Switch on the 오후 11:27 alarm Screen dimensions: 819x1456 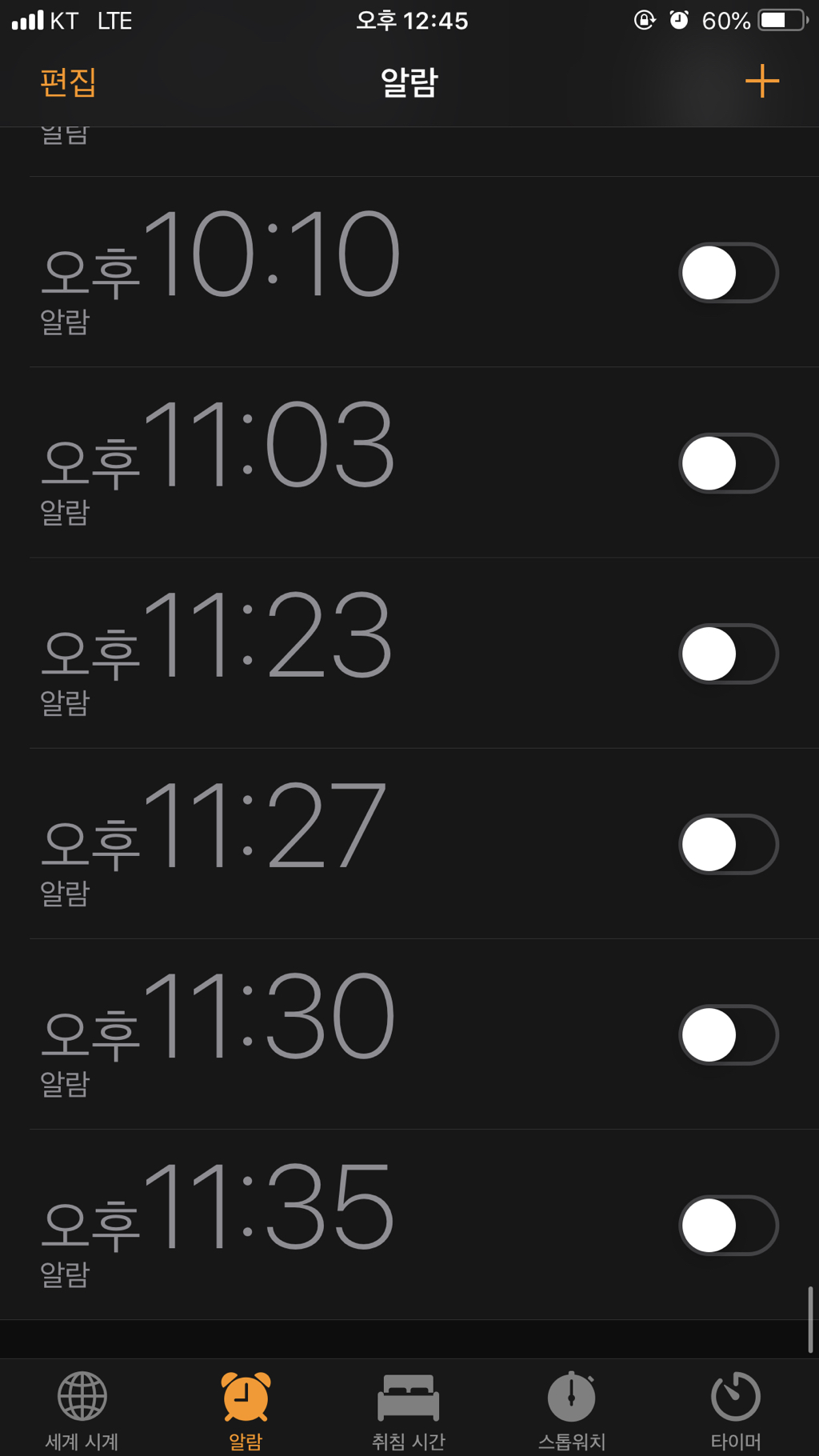pyautogui.click(x=729, y=844)
